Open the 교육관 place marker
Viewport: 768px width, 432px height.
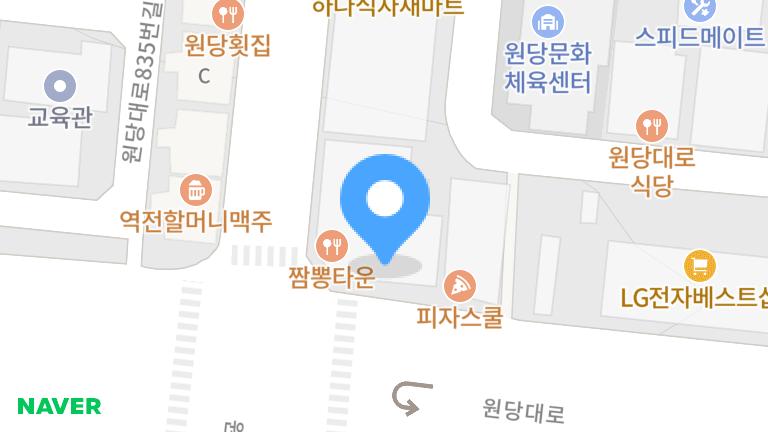click(x=60, y=85)
